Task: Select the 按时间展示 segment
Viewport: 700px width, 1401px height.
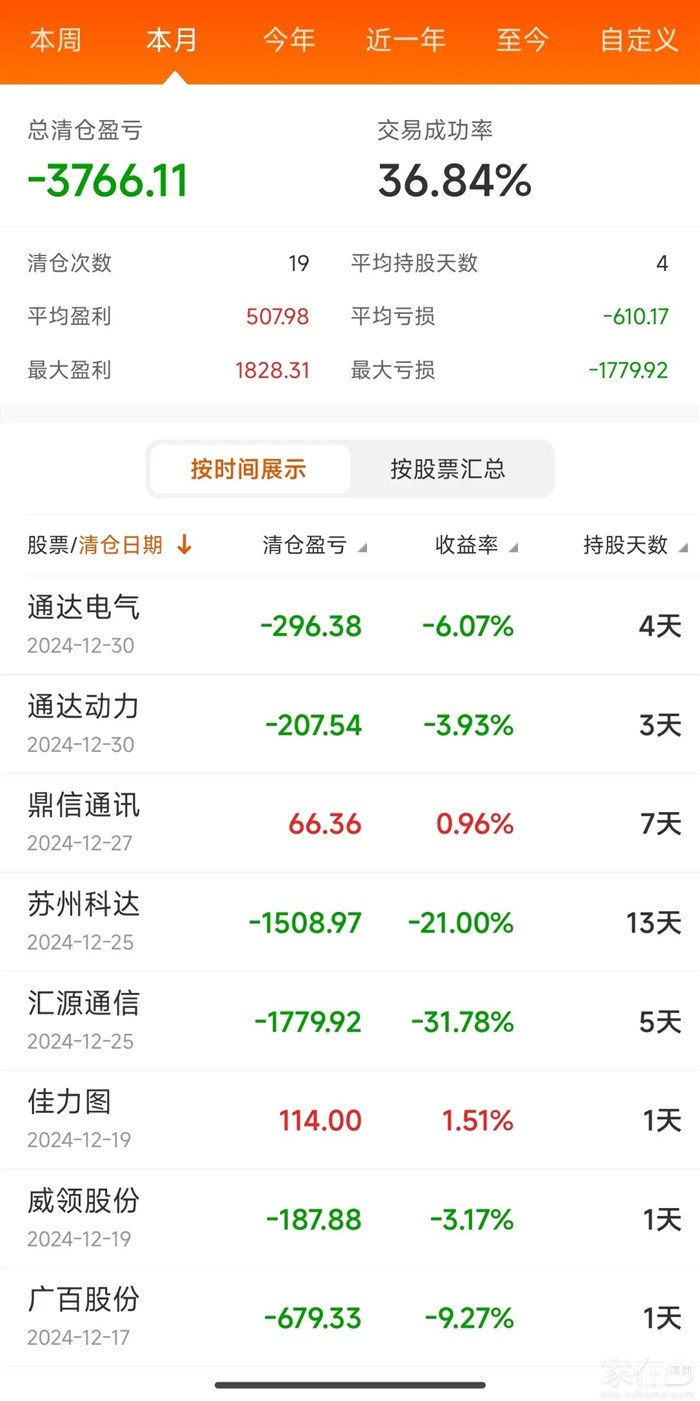Action: click(x=249, y=469)
